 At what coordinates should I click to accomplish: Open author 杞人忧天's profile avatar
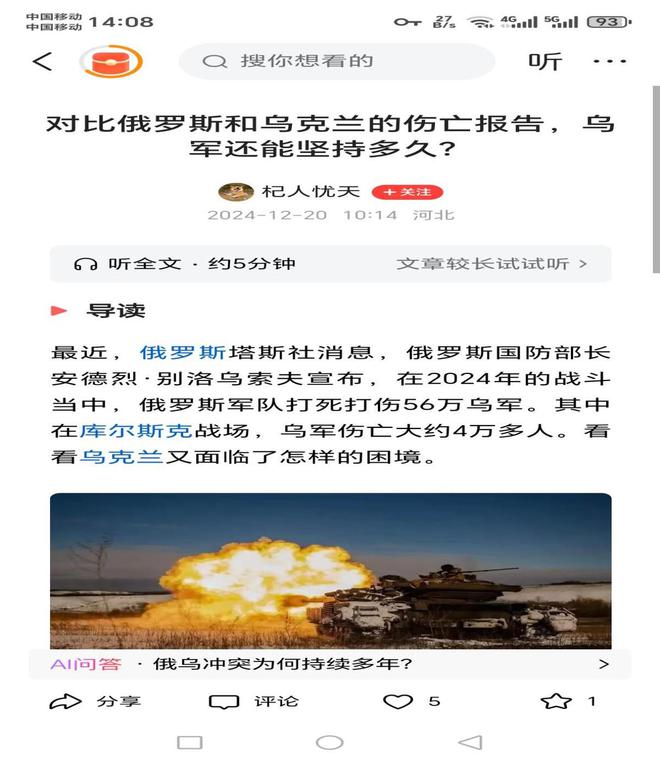(236, 192)
